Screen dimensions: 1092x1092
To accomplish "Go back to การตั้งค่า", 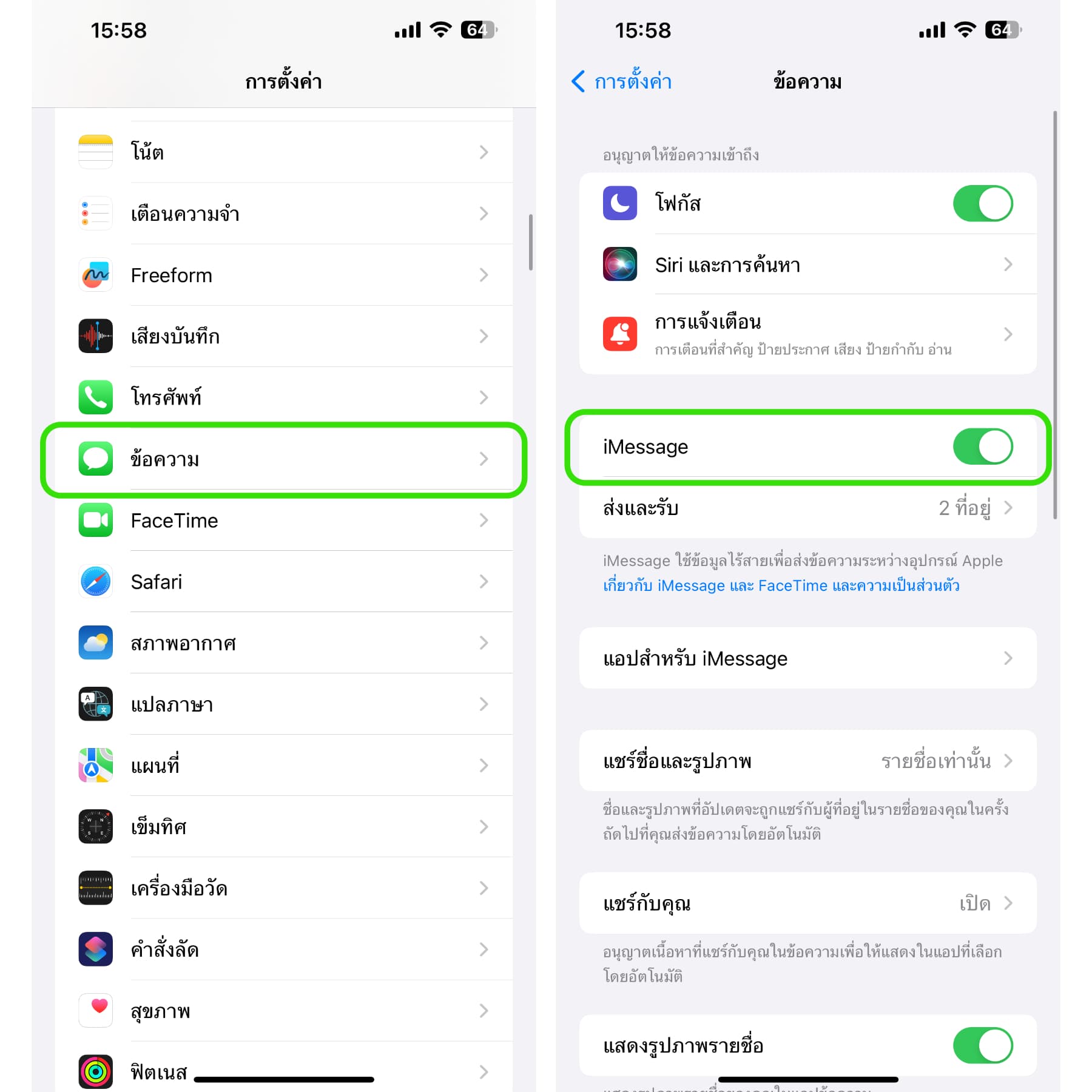I will 621,81.
